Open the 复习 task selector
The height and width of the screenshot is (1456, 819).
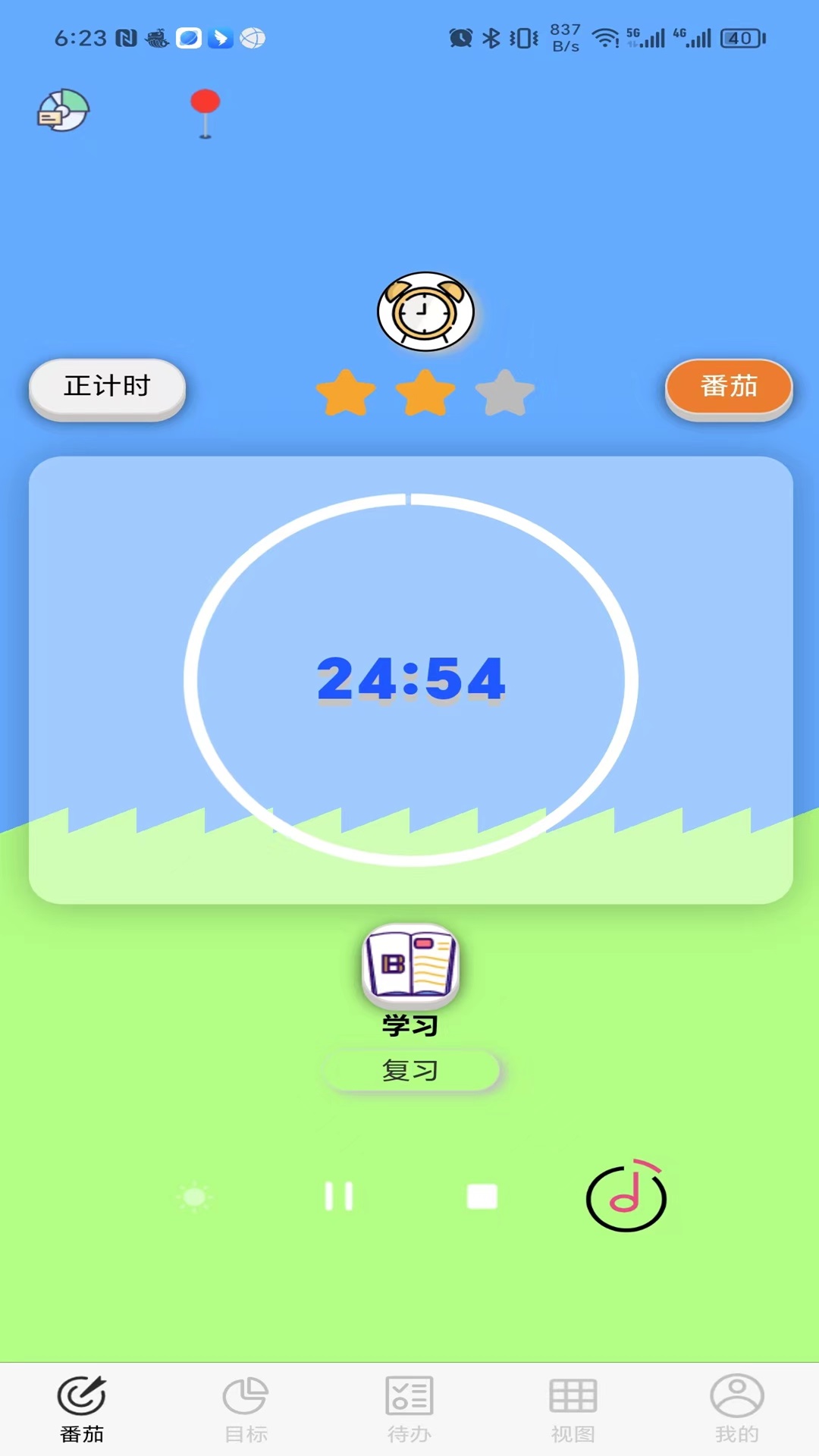tap(410, 1069)
